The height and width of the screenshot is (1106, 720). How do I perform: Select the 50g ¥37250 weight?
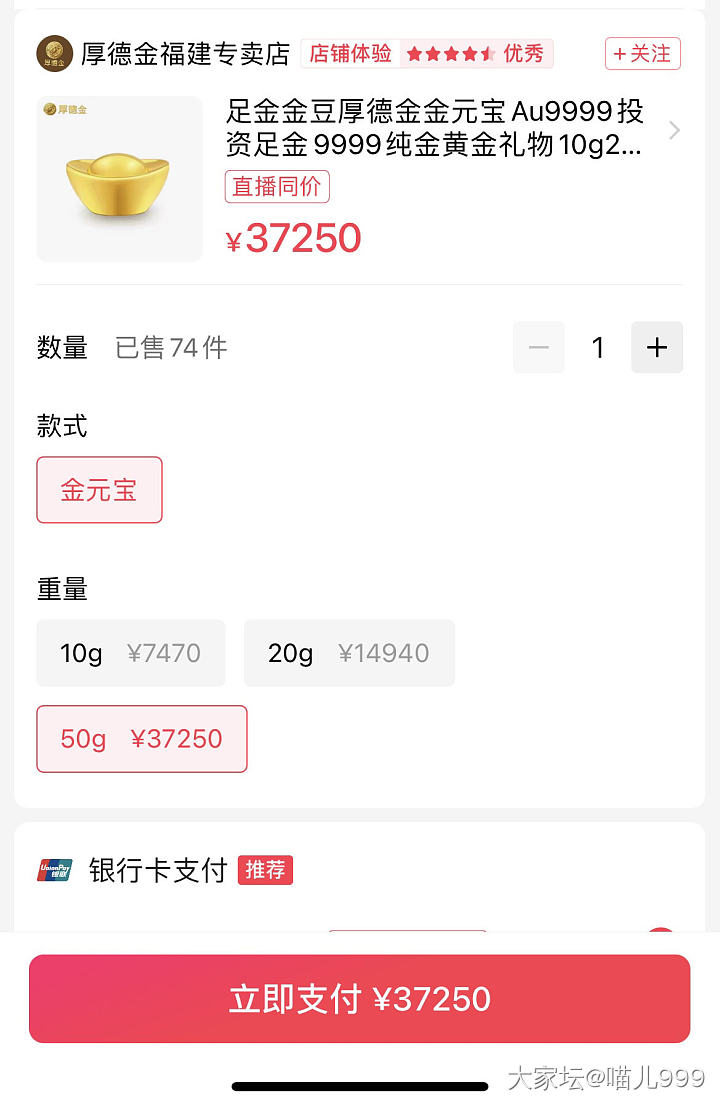pyautogui.click(x=141, y=739)
